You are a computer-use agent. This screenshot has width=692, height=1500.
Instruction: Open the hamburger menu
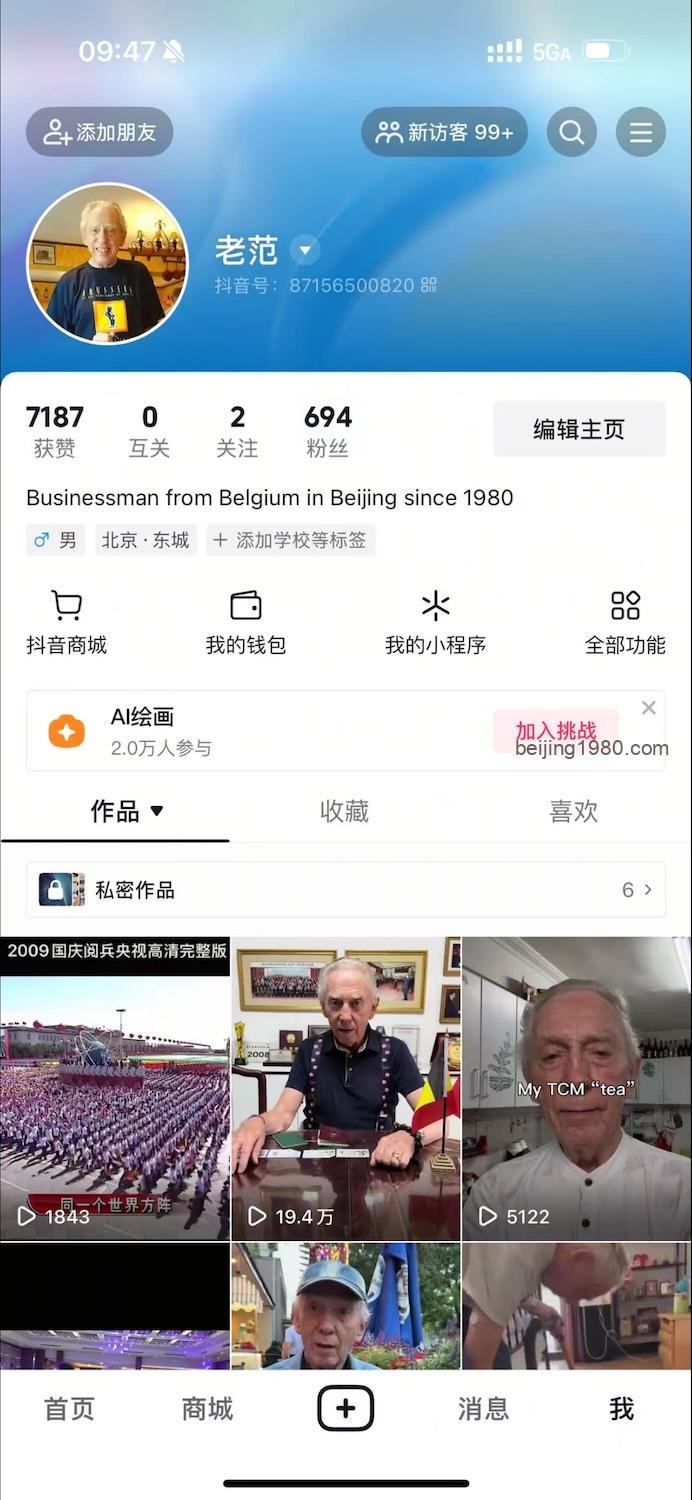(641, 132)
